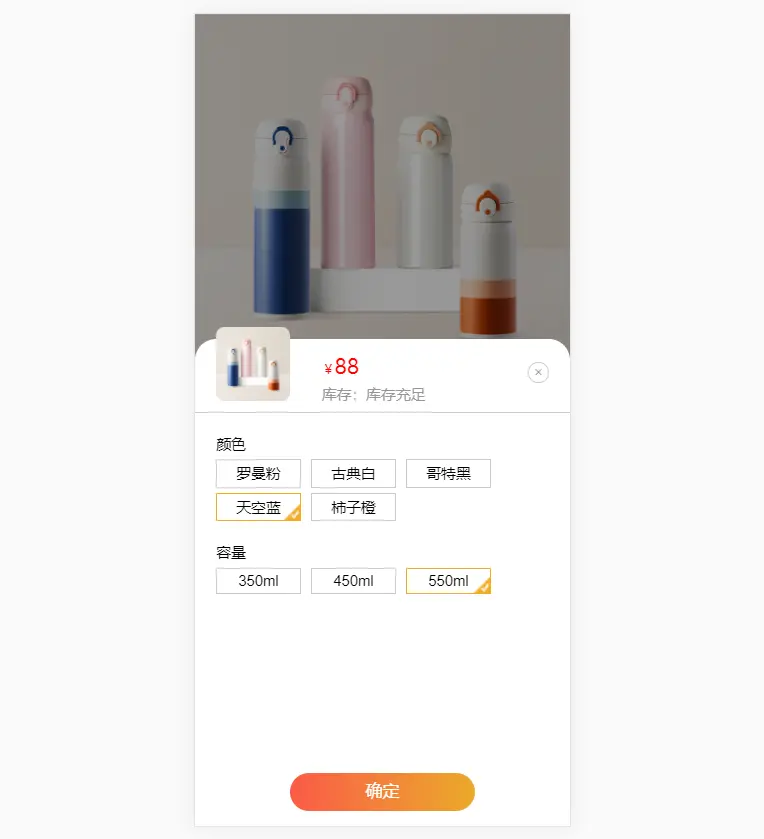
Task: Close the product options sheet
Action: pyautogui.click(x=538, y=373)
